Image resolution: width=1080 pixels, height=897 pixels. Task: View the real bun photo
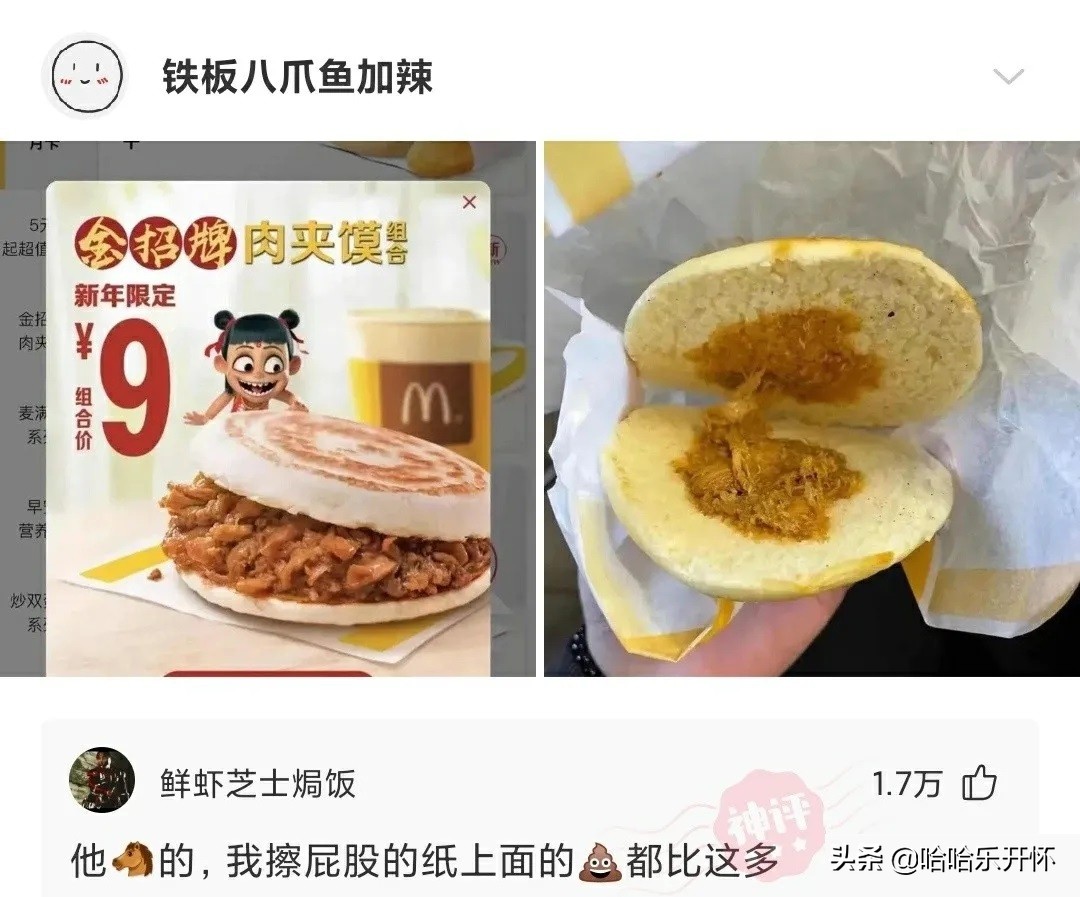pos(811,408)
